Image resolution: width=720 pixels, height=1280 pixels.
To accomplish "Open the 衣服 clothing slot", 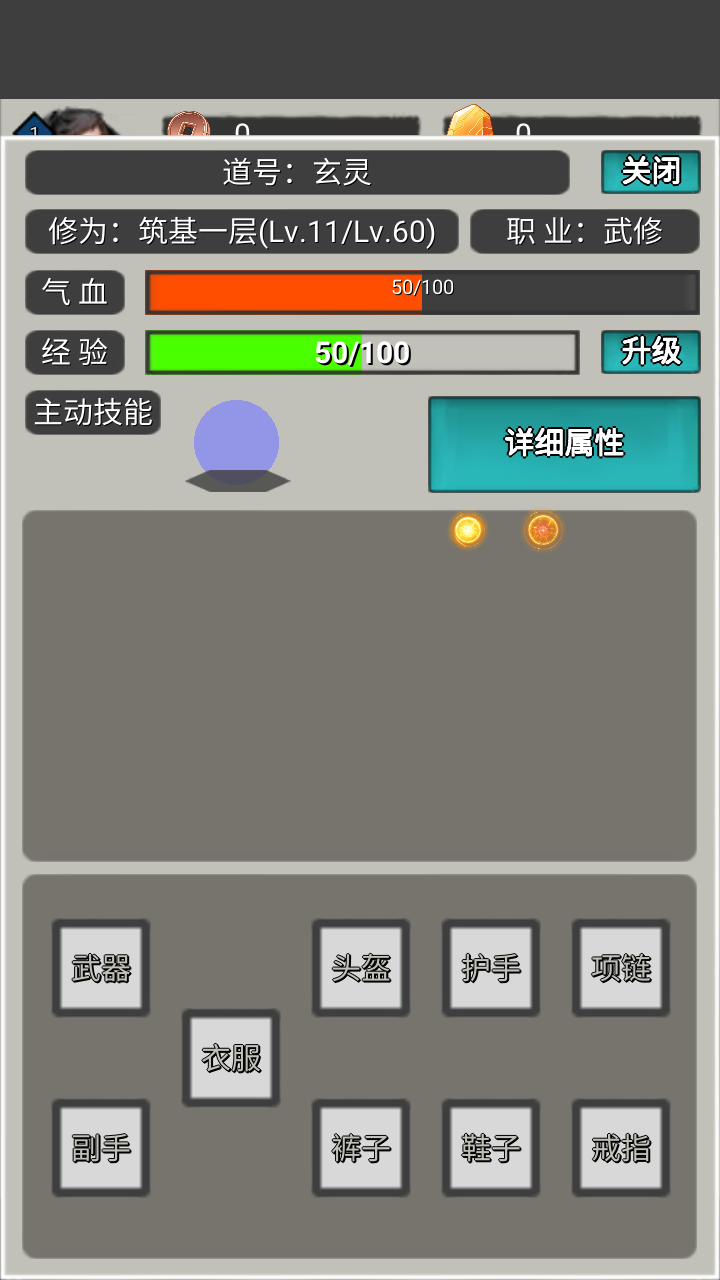I will pos(231,1058).
